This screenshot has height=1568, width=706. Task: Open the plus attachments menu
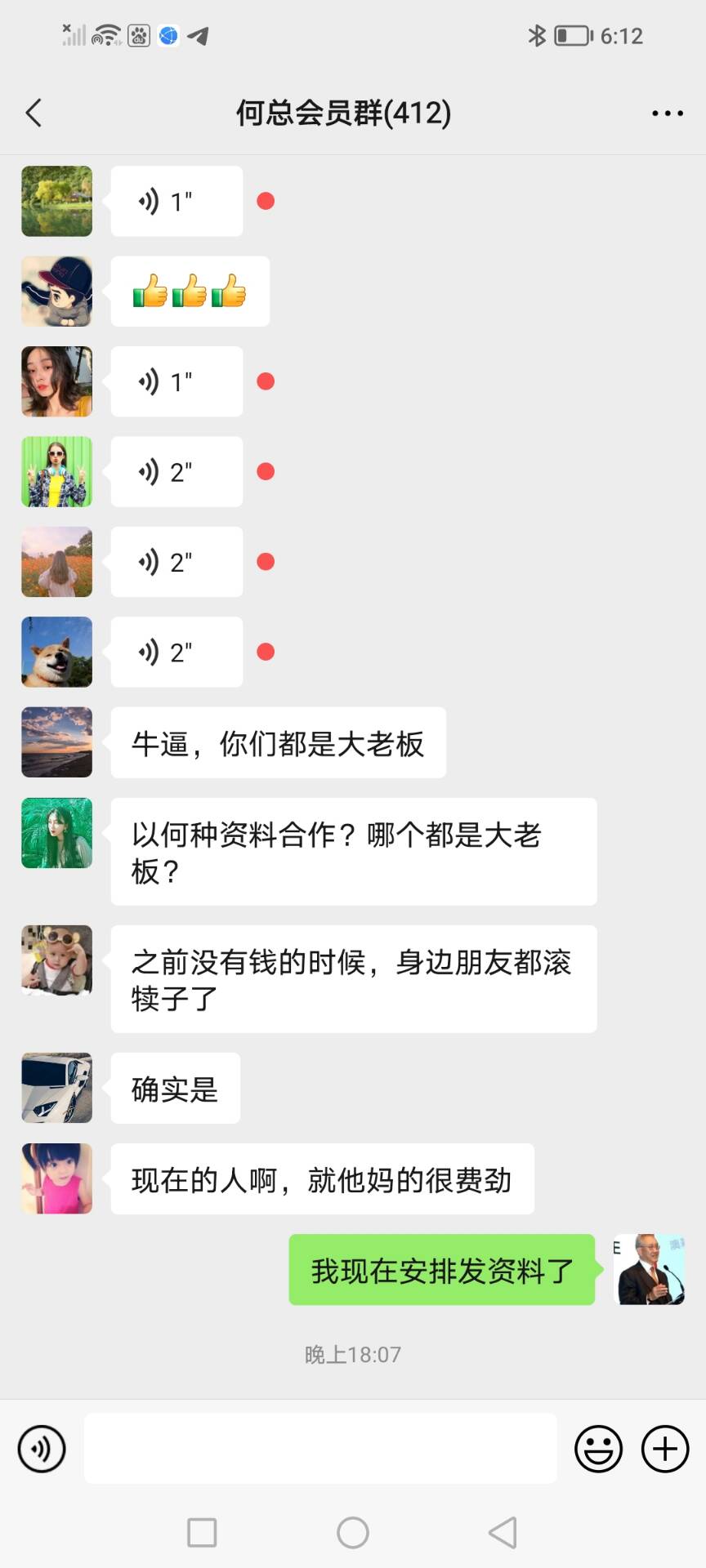click(665, 1449)
